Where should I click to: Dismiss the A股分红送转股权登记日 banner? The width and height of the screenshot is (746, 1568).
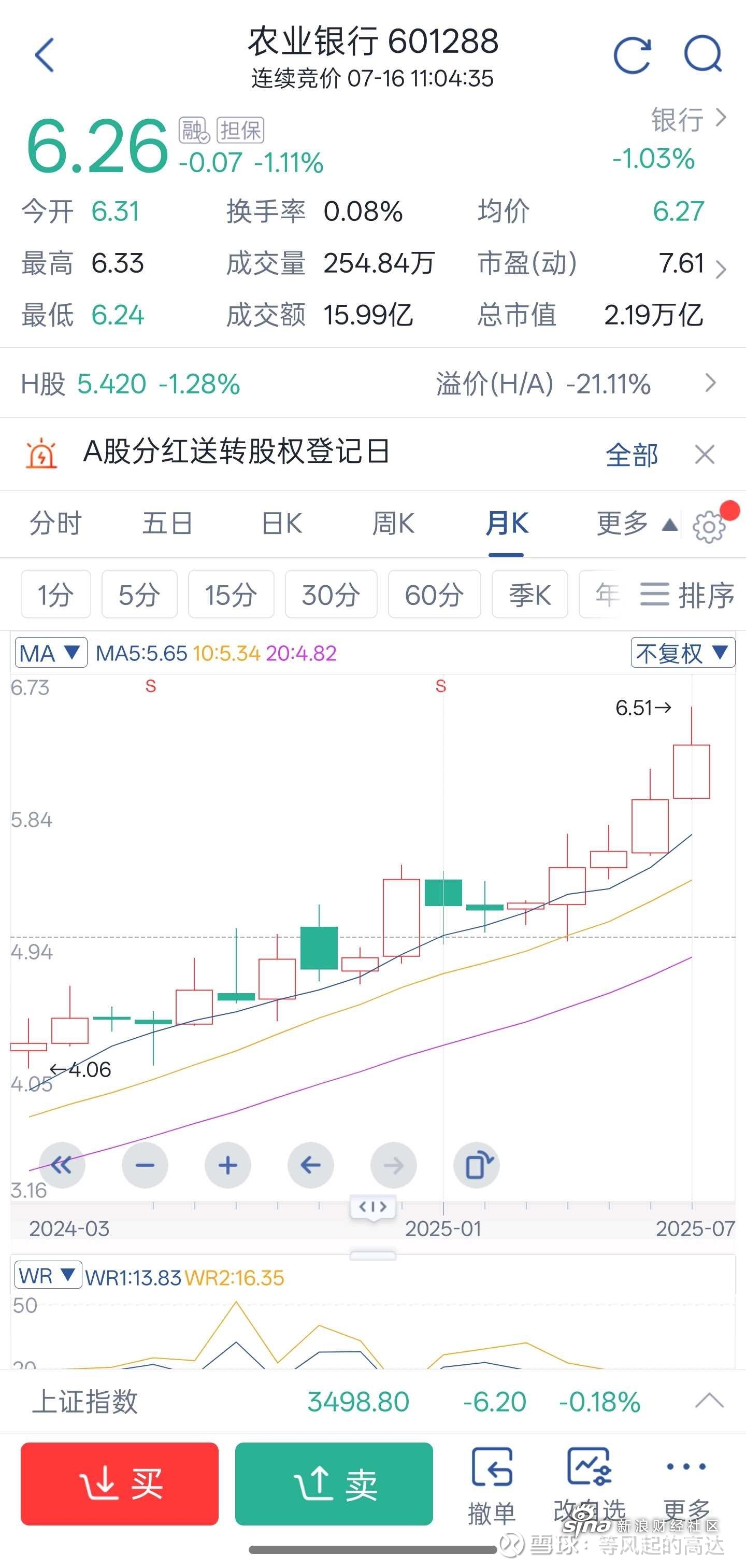coord(705,454)
